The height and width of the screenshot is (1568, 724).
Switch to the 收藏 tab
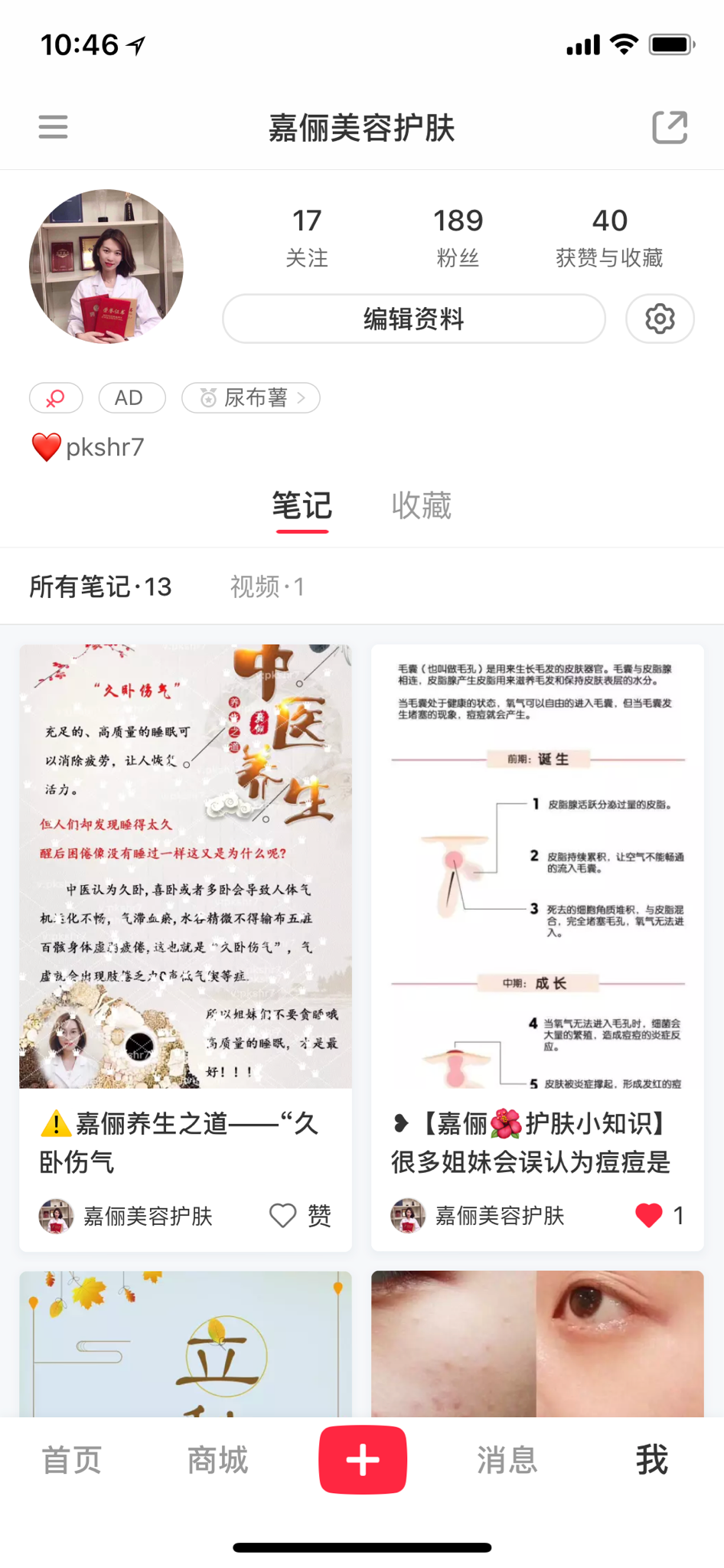pyautogui.click(x=421, y=506)
